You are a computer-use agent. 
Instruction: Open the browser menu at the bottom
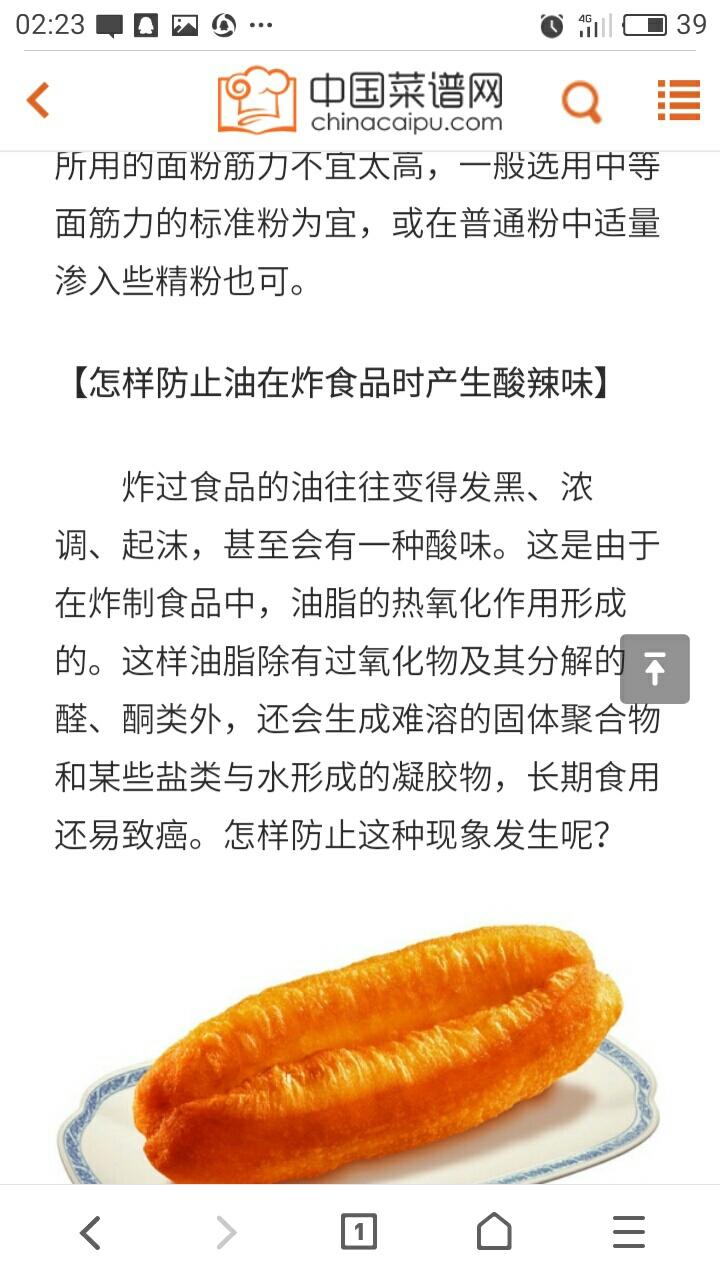[x=628, y=1232]
